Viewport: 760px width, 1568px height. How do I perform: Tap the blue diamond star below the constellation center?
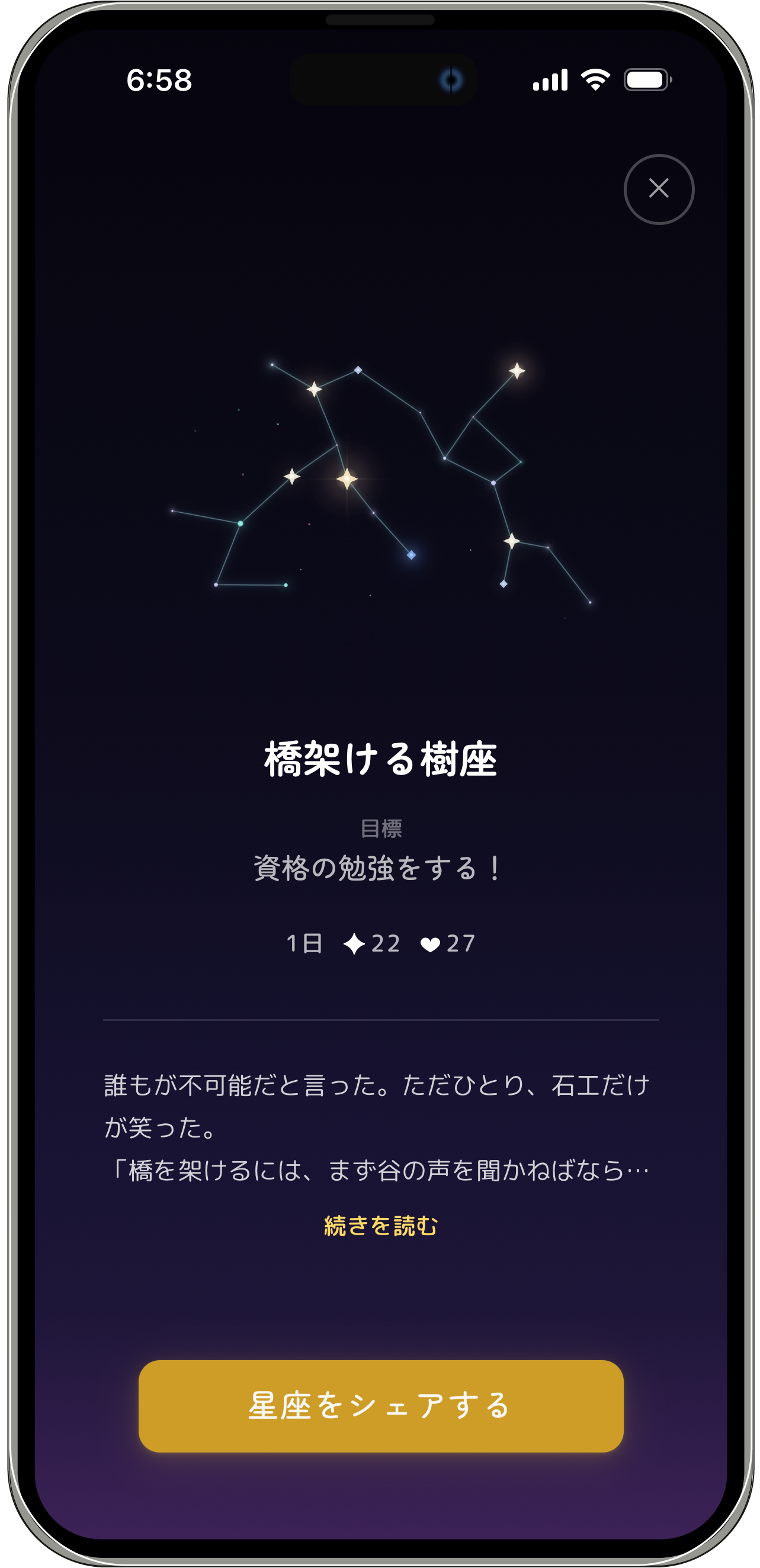[x=411, y=554]
